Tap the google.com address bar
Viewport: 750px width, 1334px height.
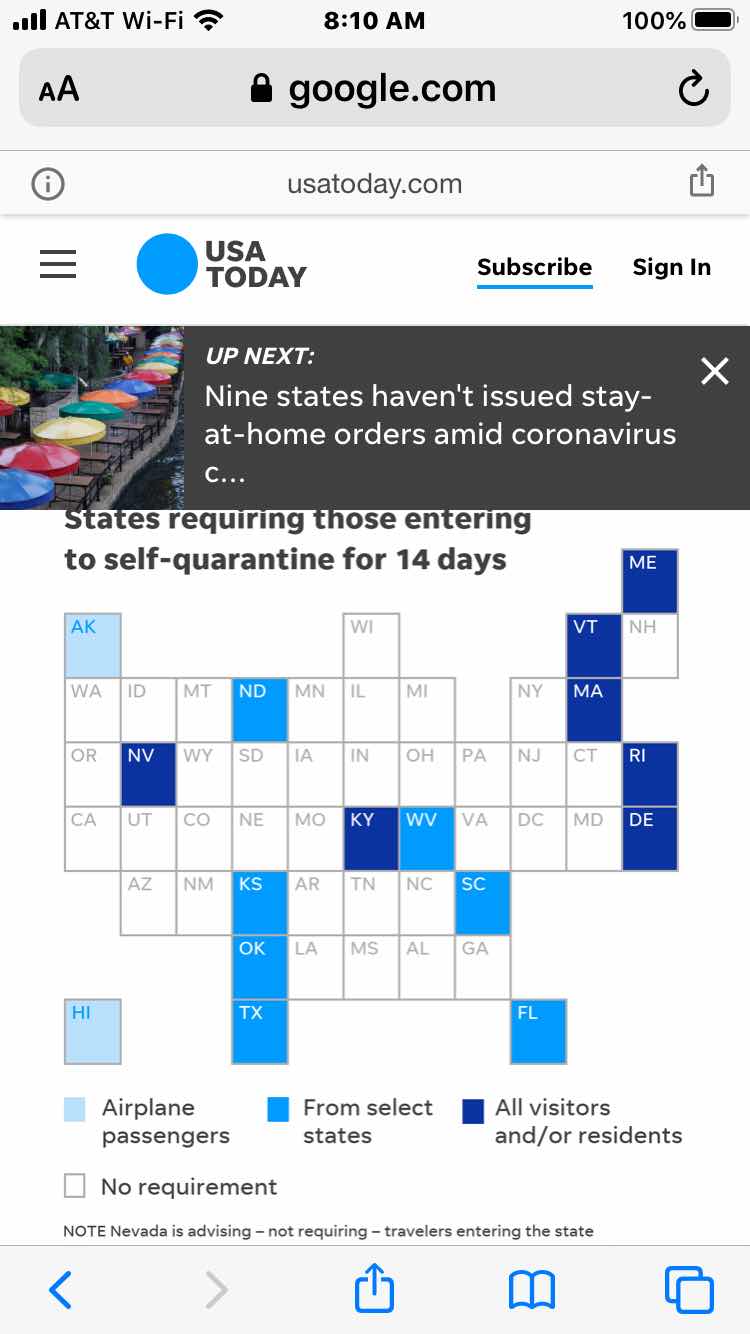375,89
